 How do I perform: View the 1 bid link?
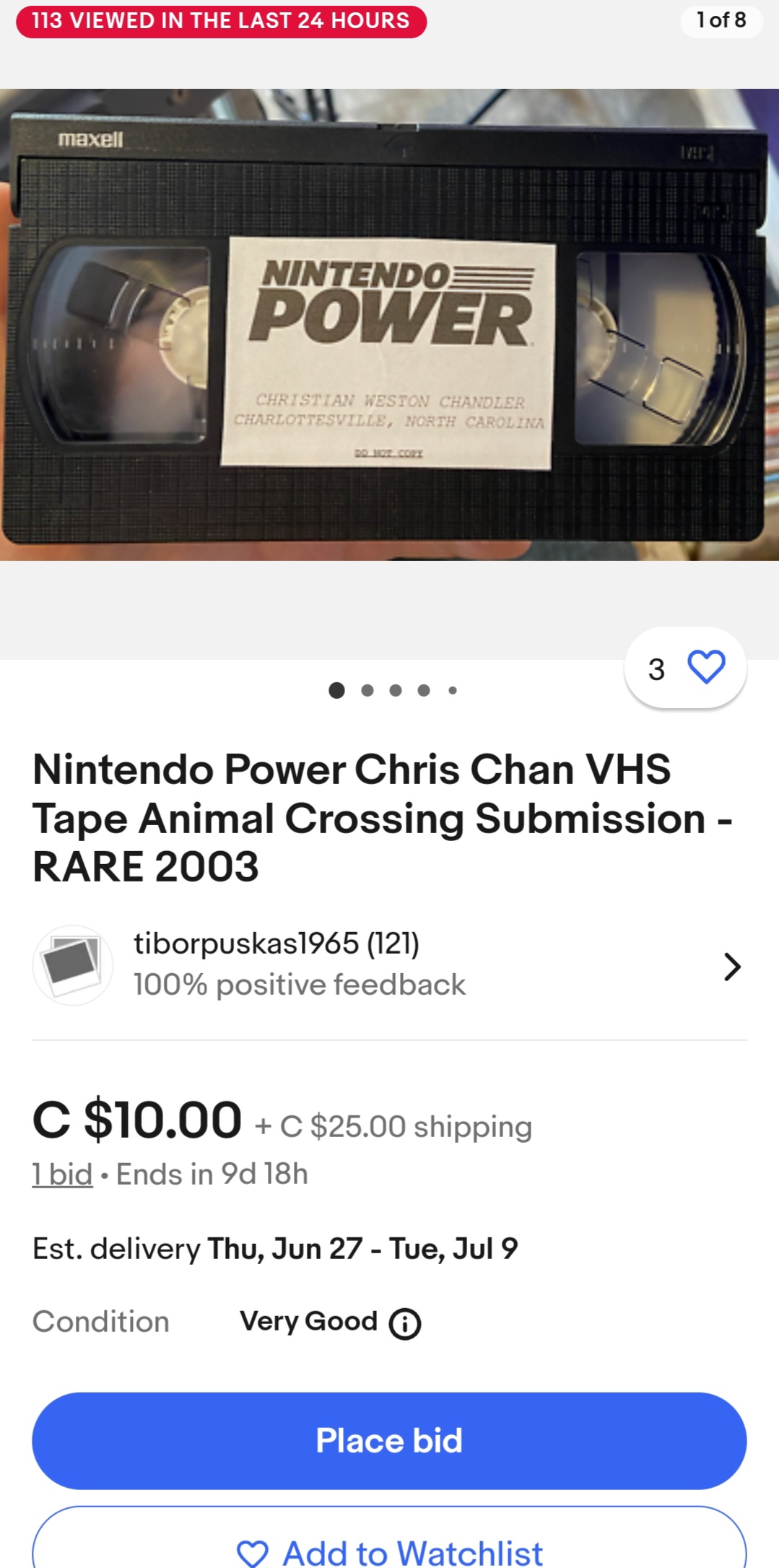click(62, 1174)
